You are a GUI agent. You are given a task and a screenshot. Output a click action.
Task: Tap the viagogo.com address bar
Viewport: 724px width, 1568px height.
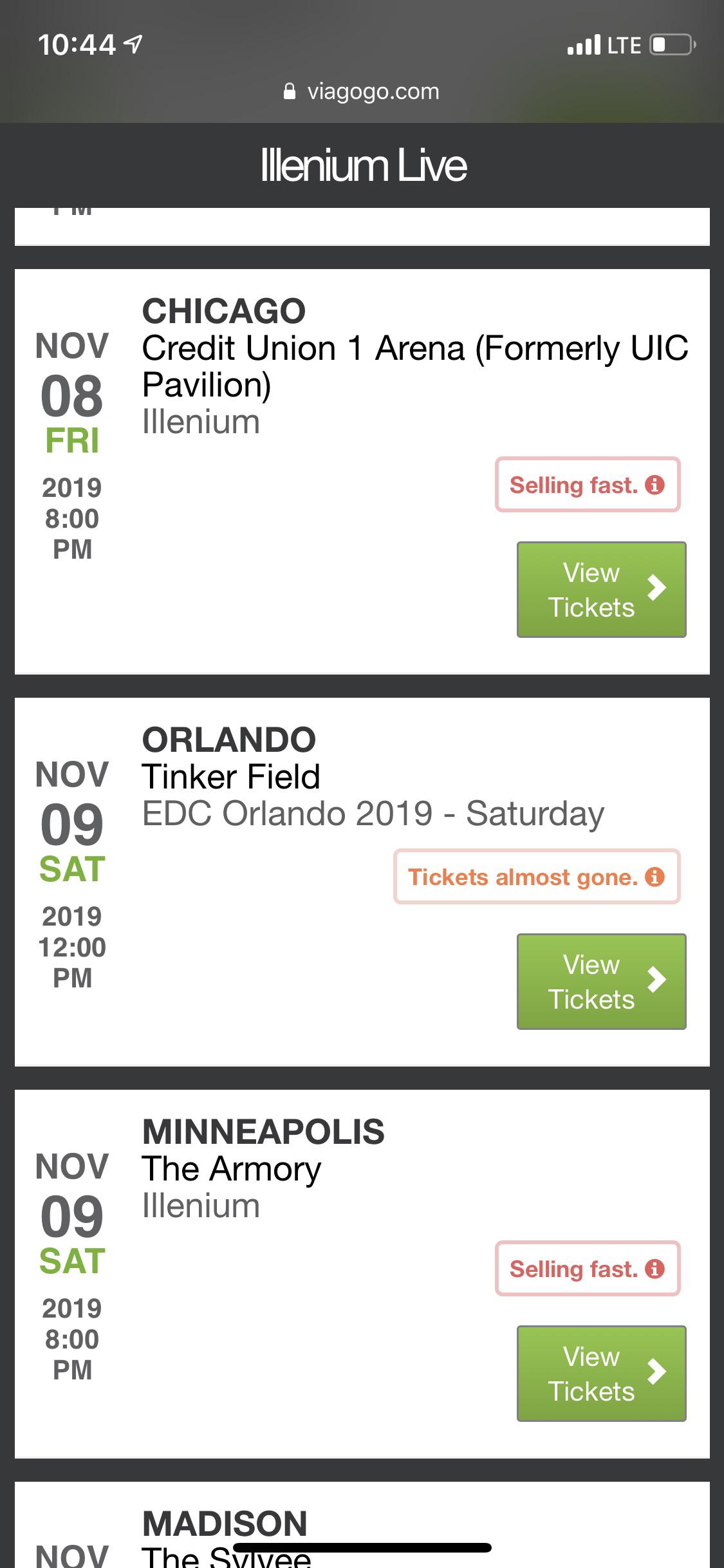click(362, 91)
